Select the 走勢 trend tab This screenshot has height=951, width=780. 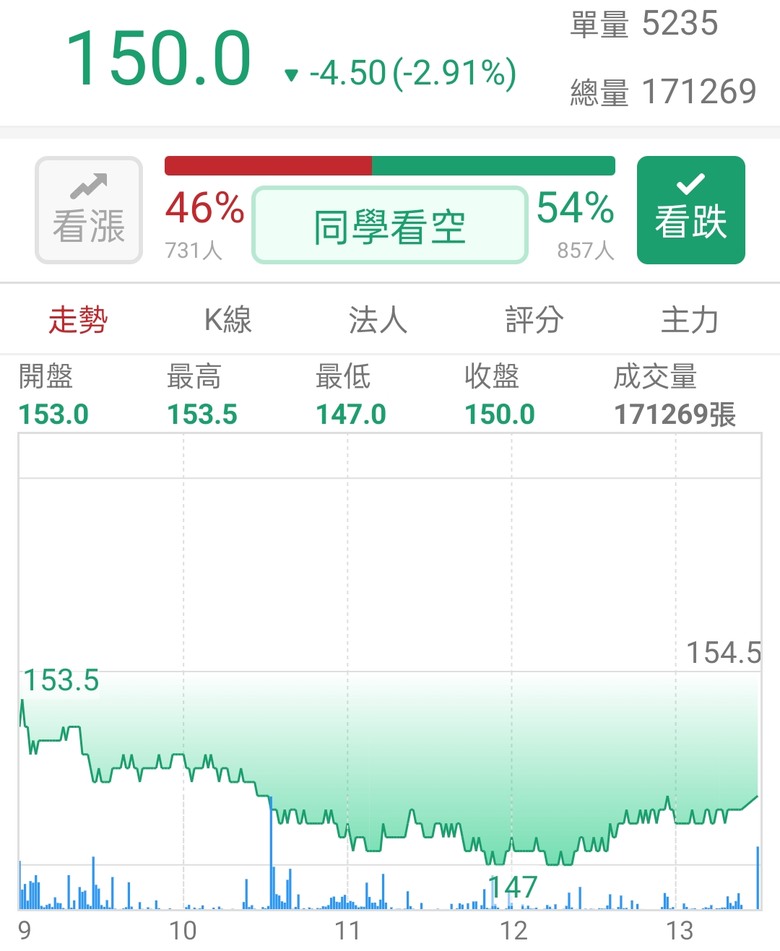pyautogui.click(x=78, y=320)
